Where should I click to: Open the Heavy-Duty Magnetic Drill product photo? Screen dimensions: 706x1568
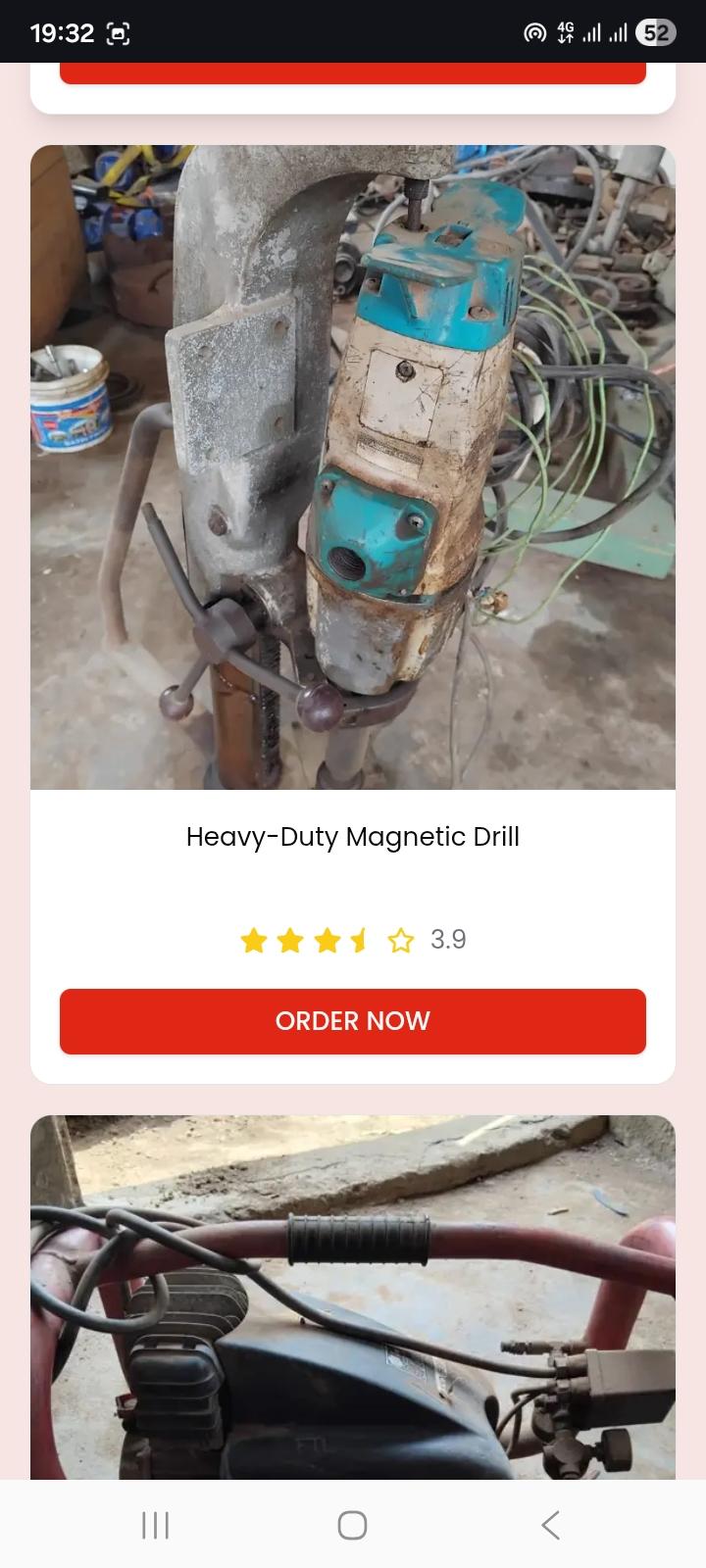(x=353, y=467)
